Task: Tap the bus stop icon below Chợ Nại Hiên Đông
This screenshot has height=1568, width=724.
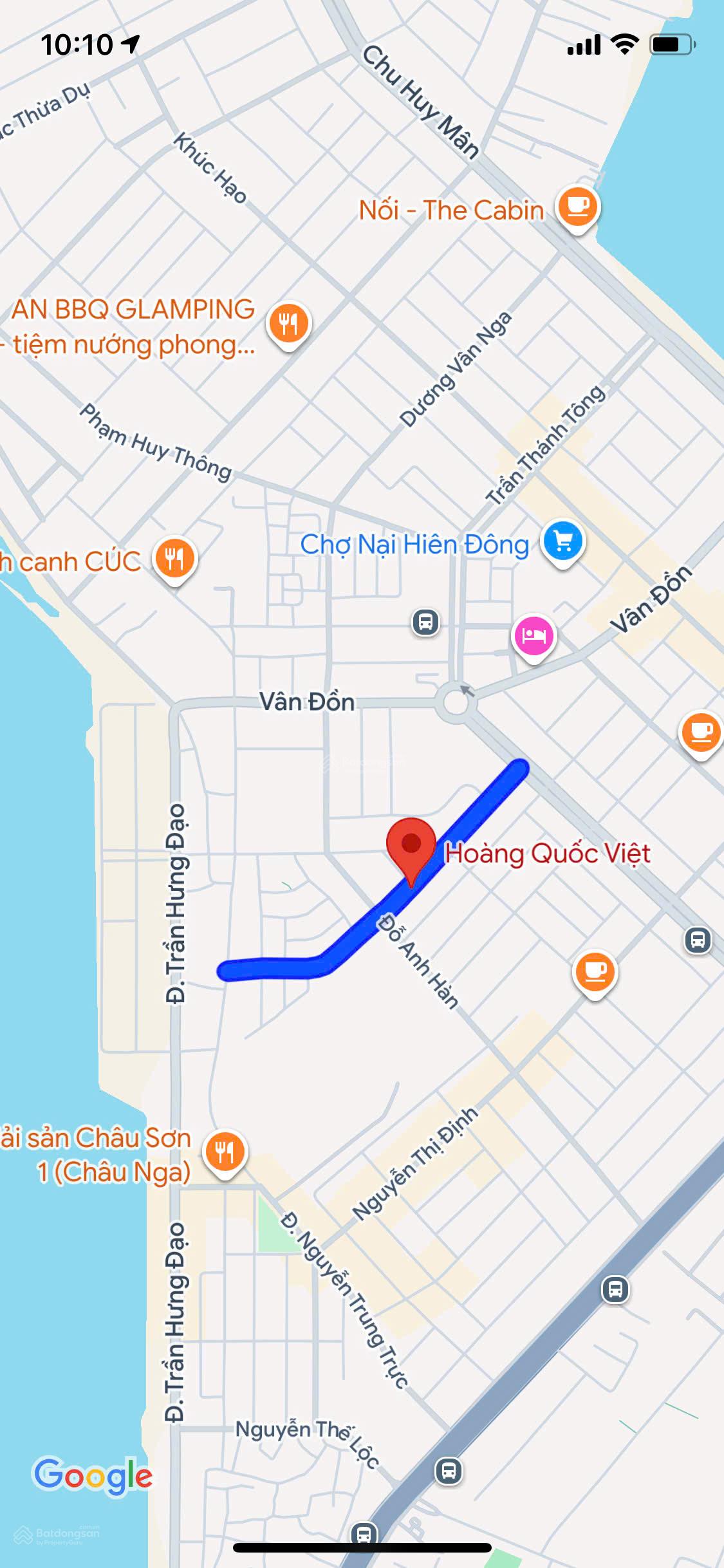Action: [425, 622]
